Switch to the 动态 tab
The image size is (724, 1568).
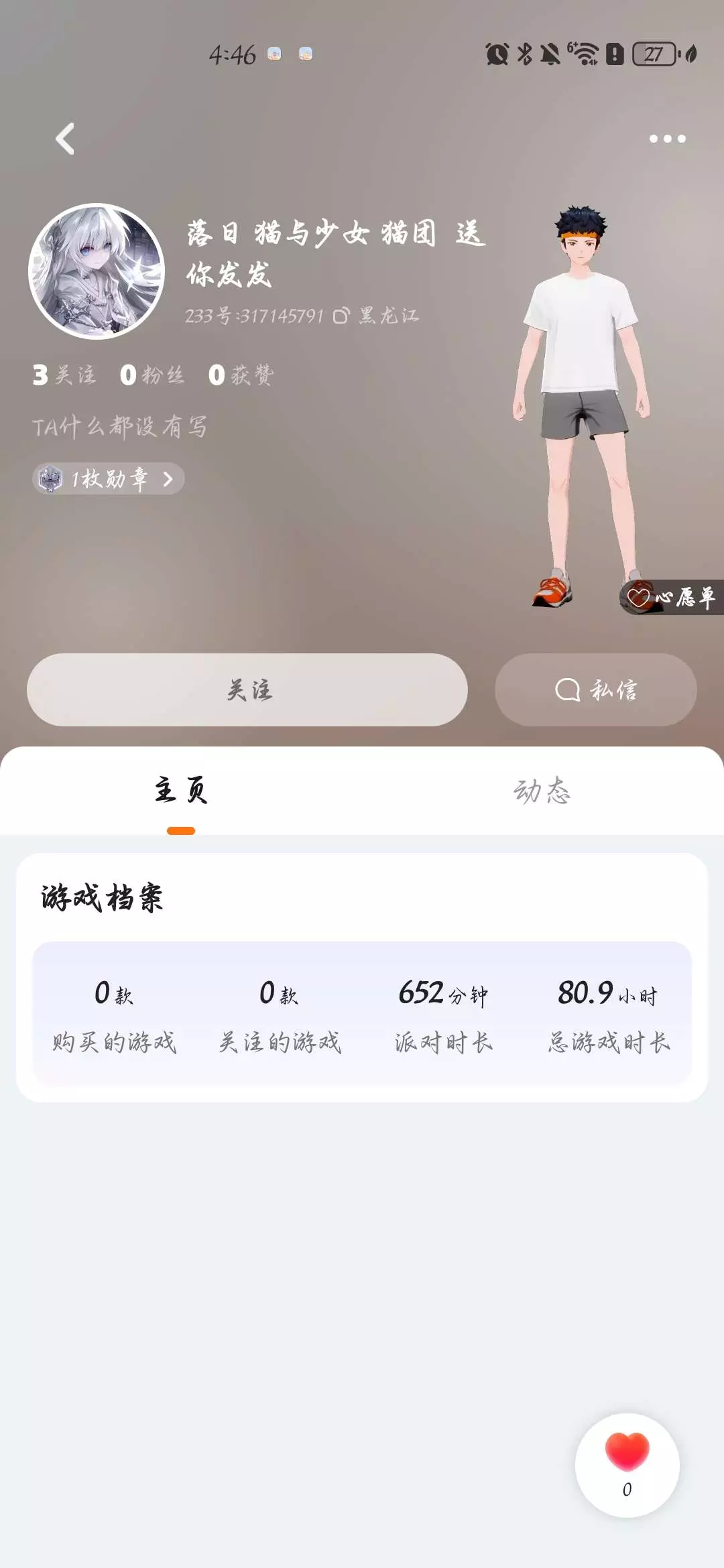[542, 791]
